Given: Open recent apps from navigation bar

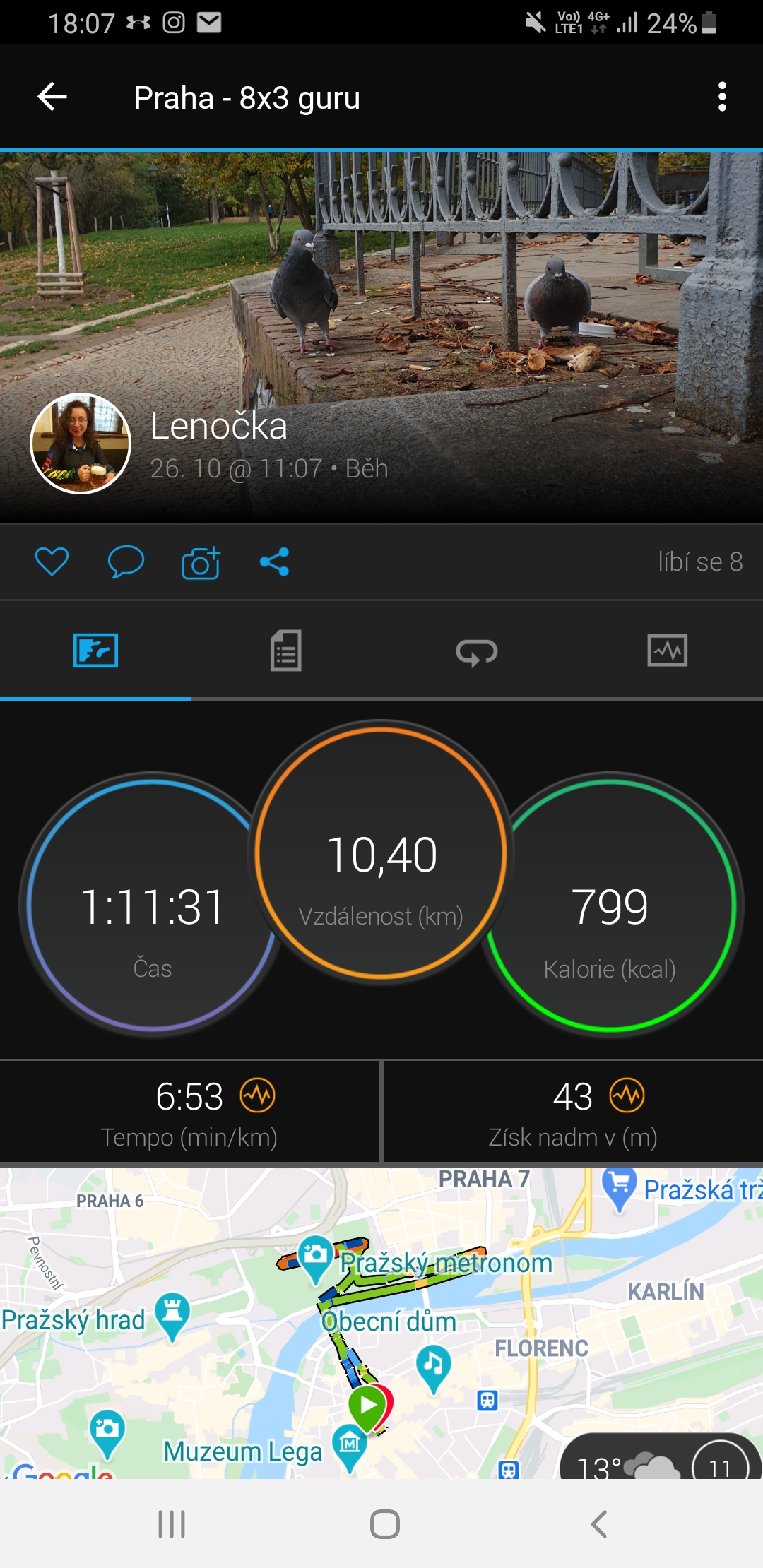Looking at the screenshot, I should 172,1524.
